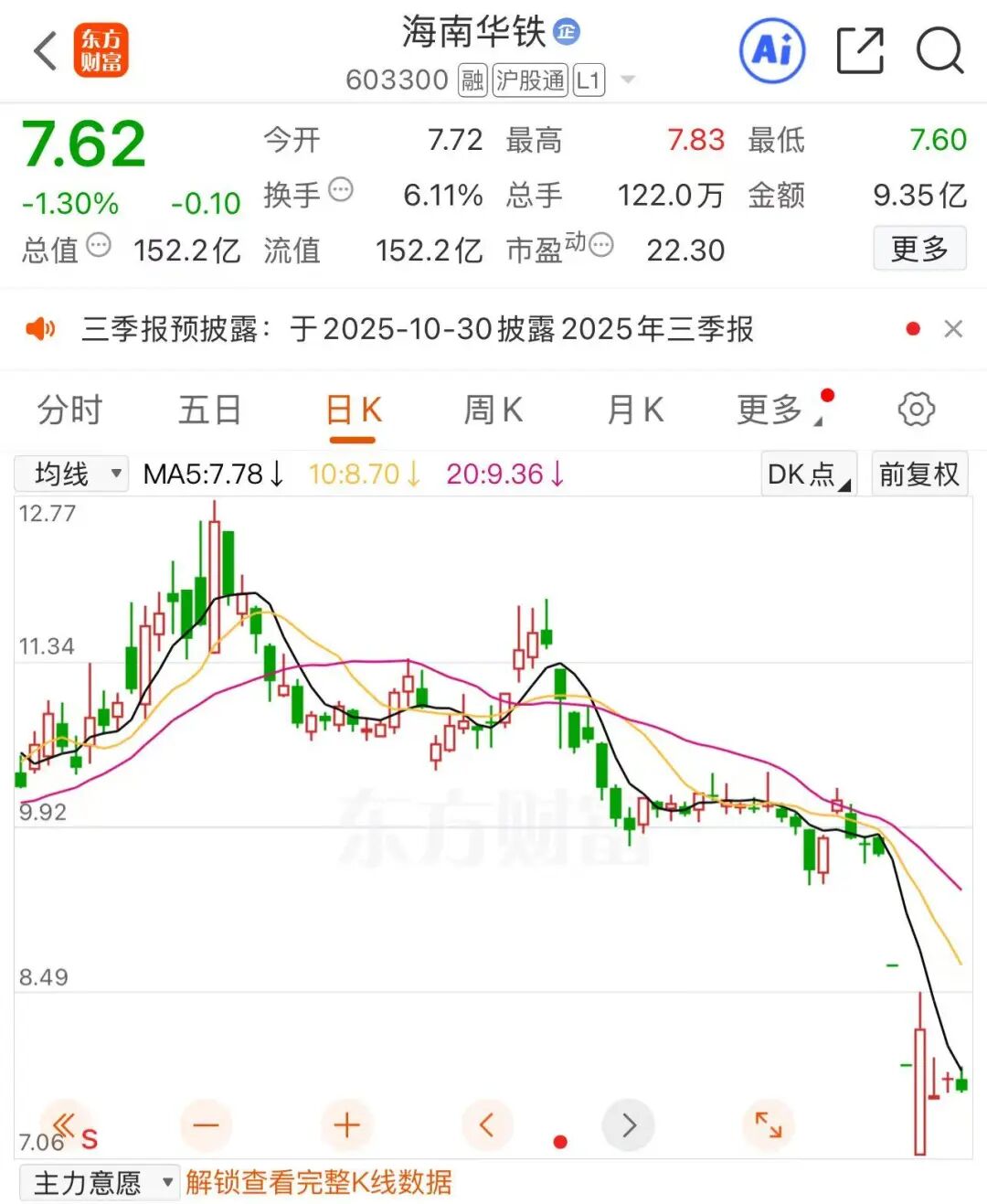Switch to the 分时 tab

tap(70, 410)
